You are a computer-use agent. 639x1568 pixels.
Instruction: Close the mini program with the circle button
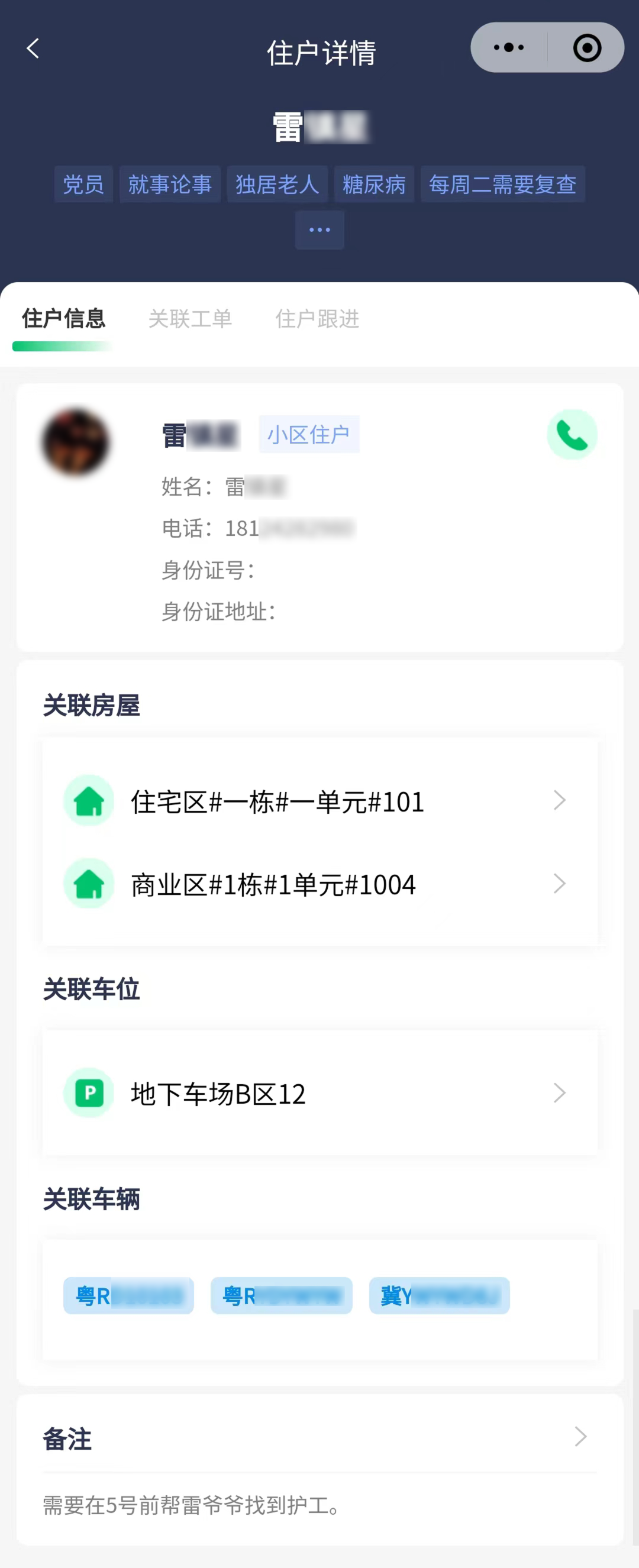pos(586,47)
